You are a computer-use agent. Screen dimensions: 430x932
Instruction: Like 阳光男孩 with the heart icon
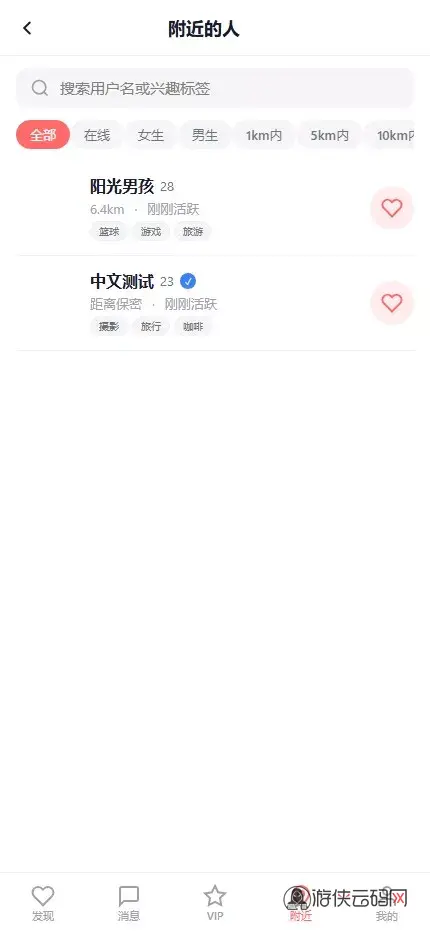pyautogui.click(x=391, y=208)
